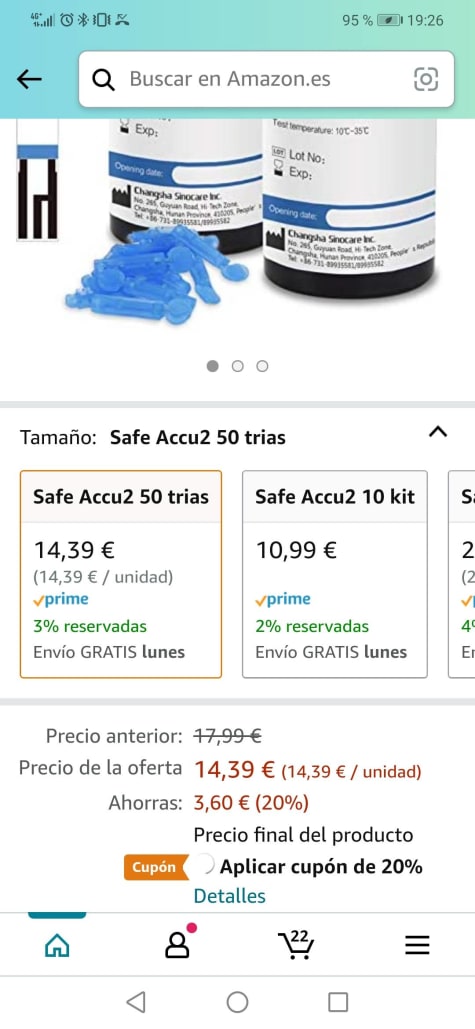Open the hamburger menu tab
475x1029 pixels.
pos(417,945)
